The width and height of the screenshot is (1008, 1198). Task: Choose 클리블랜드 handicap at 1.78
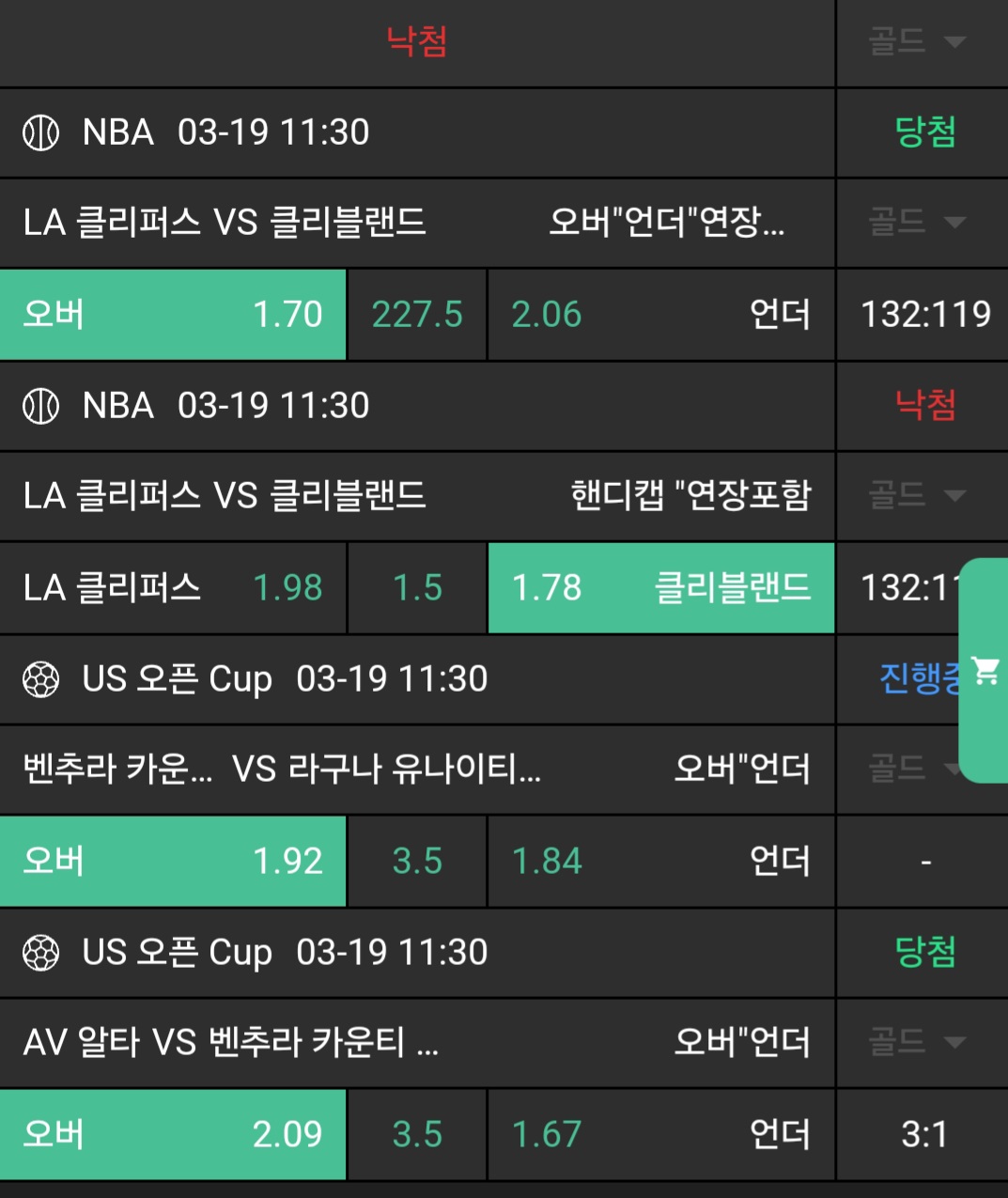tap(660, 588)
